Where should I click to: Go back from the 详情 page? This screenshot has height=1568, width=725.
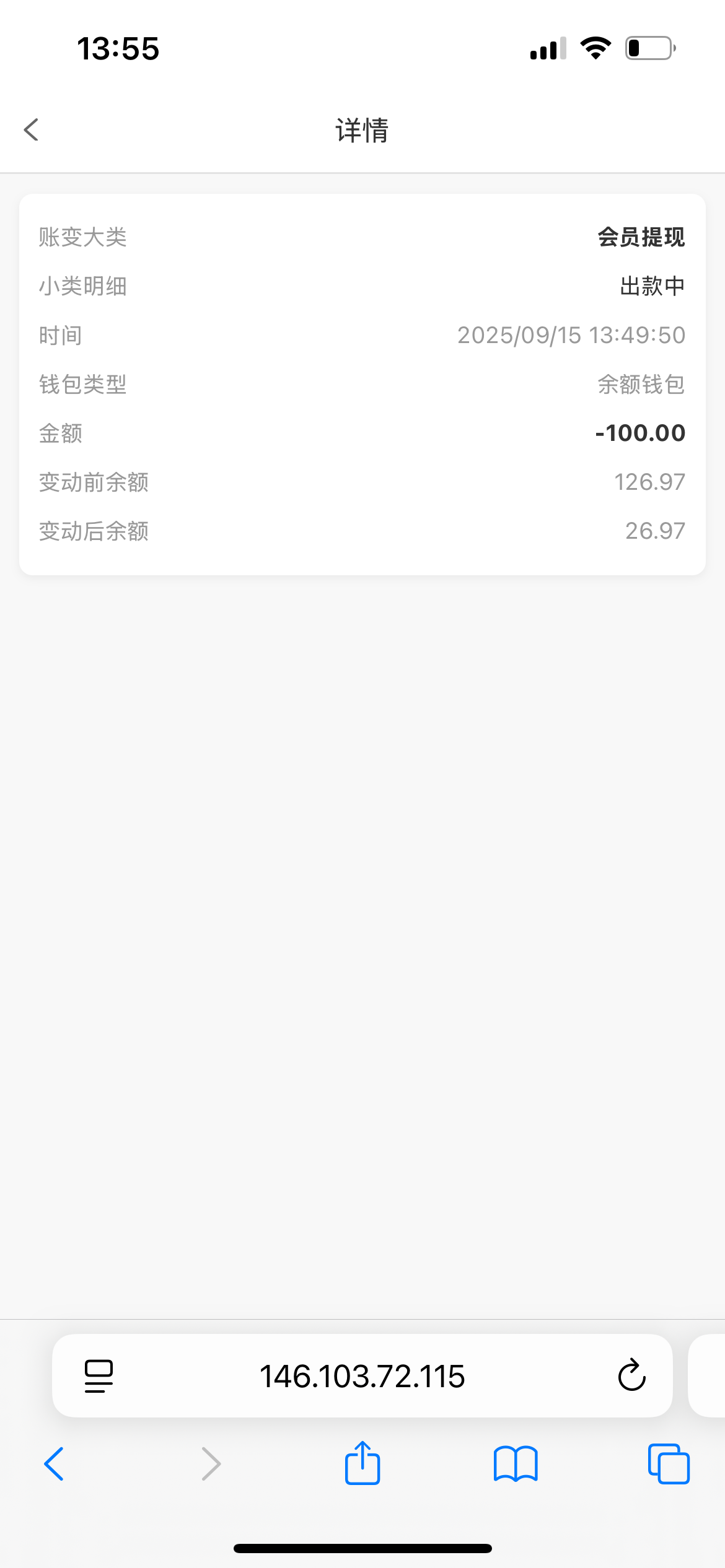(32, 130)
